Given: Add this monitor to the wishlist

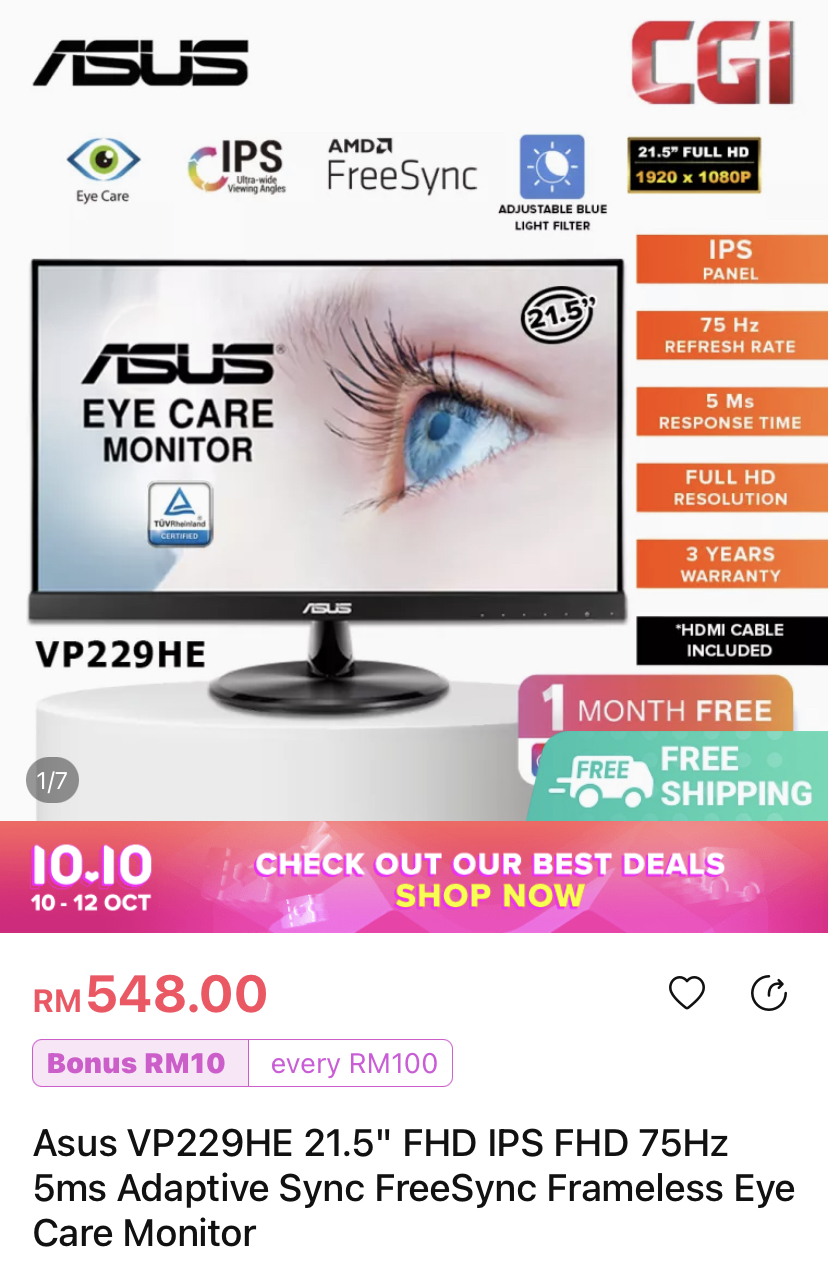Looking at the screenshot, I should pyautogui.click(x=686, y=994).
